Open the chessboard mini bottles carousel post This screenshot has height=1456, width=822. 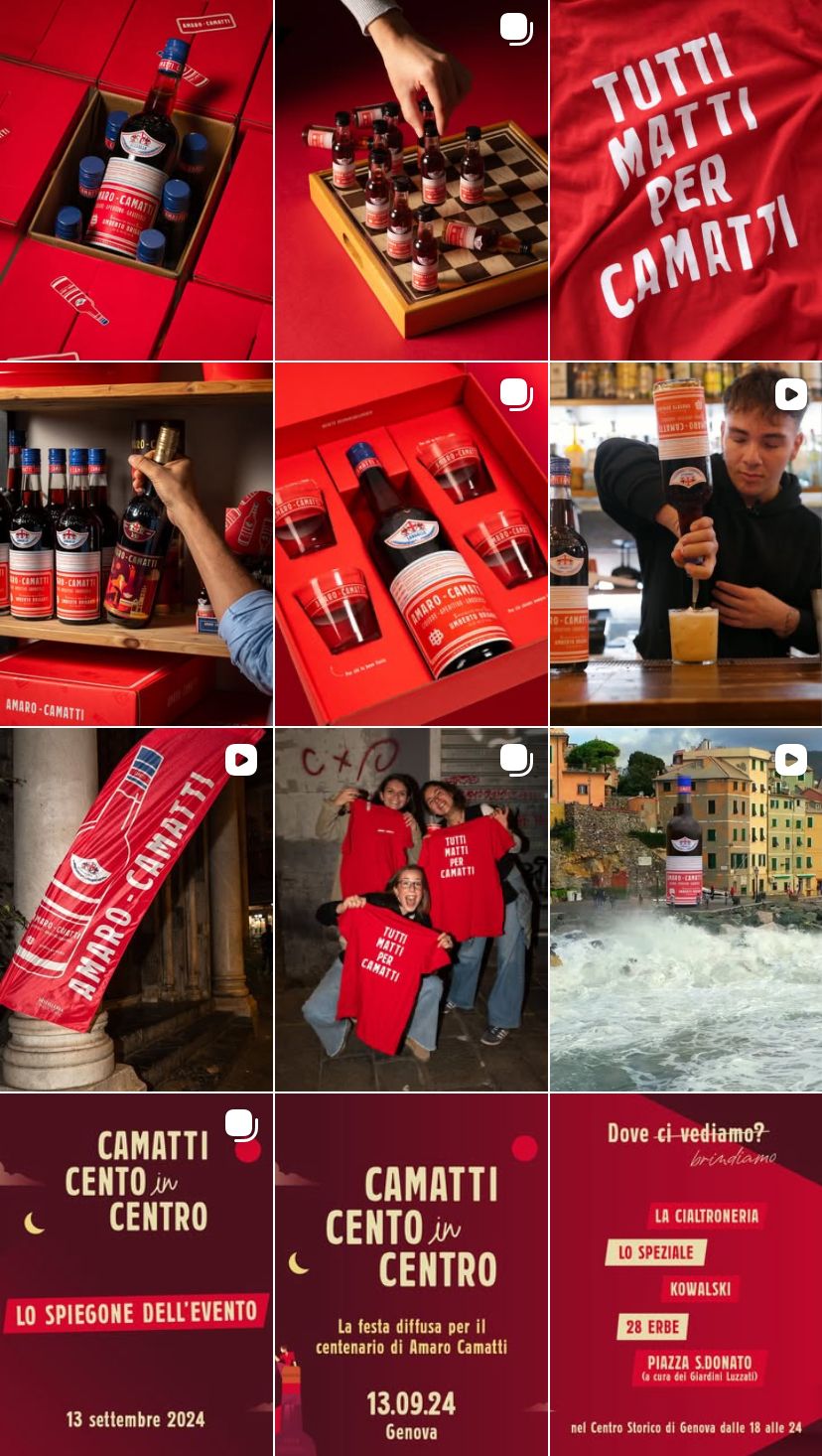411,180
